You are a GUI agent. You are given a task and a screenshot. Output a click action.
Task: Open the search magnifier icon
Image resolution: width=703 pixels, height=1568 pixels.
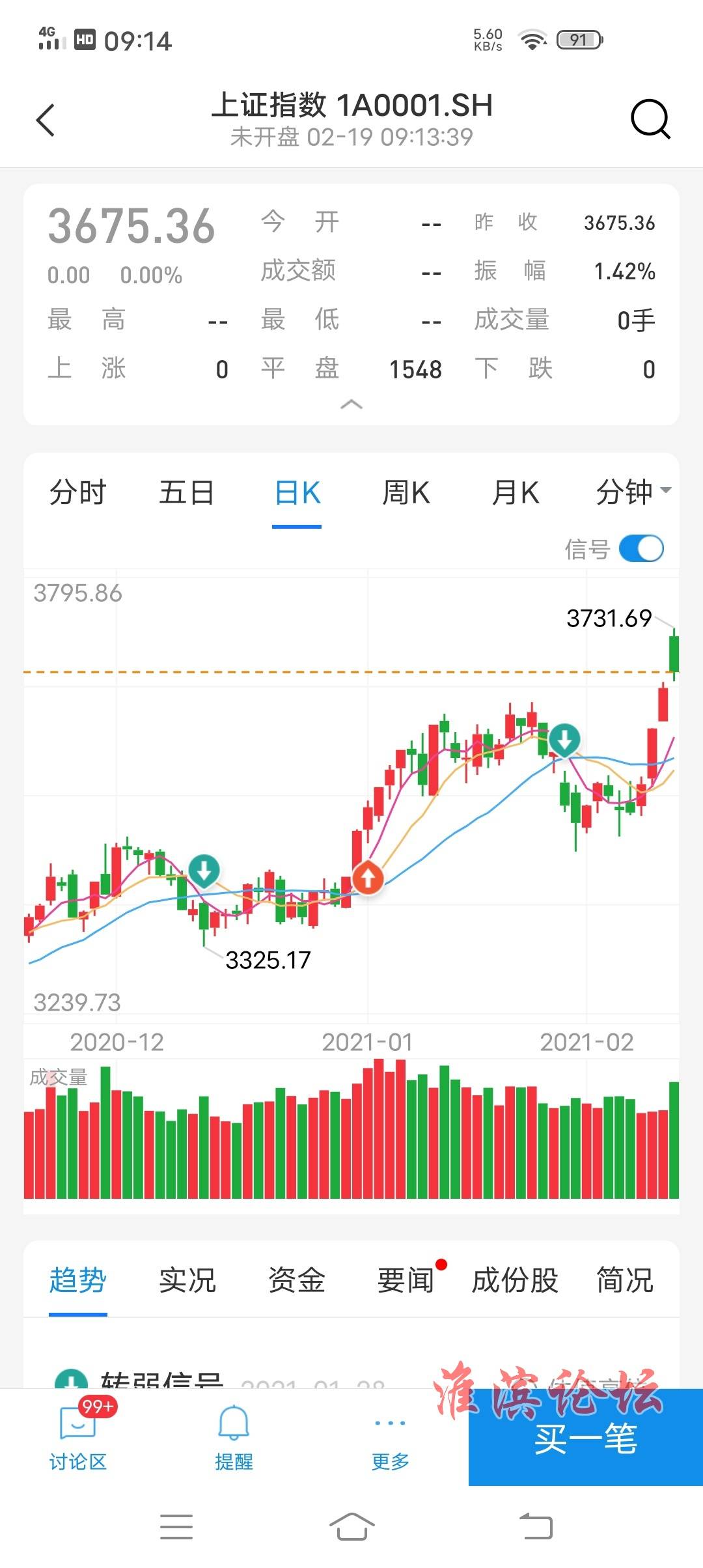point(650,119)
